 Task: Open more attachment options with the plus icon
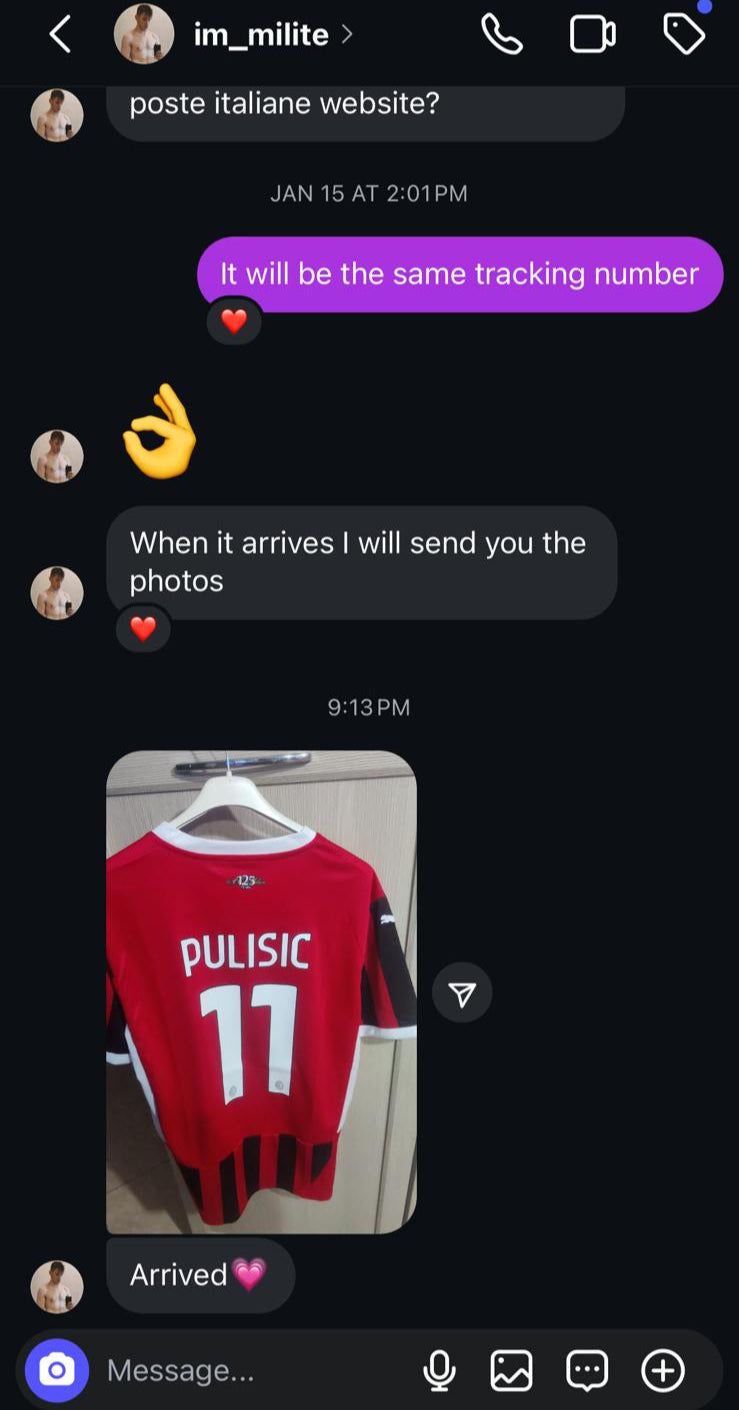[661, 1370]
